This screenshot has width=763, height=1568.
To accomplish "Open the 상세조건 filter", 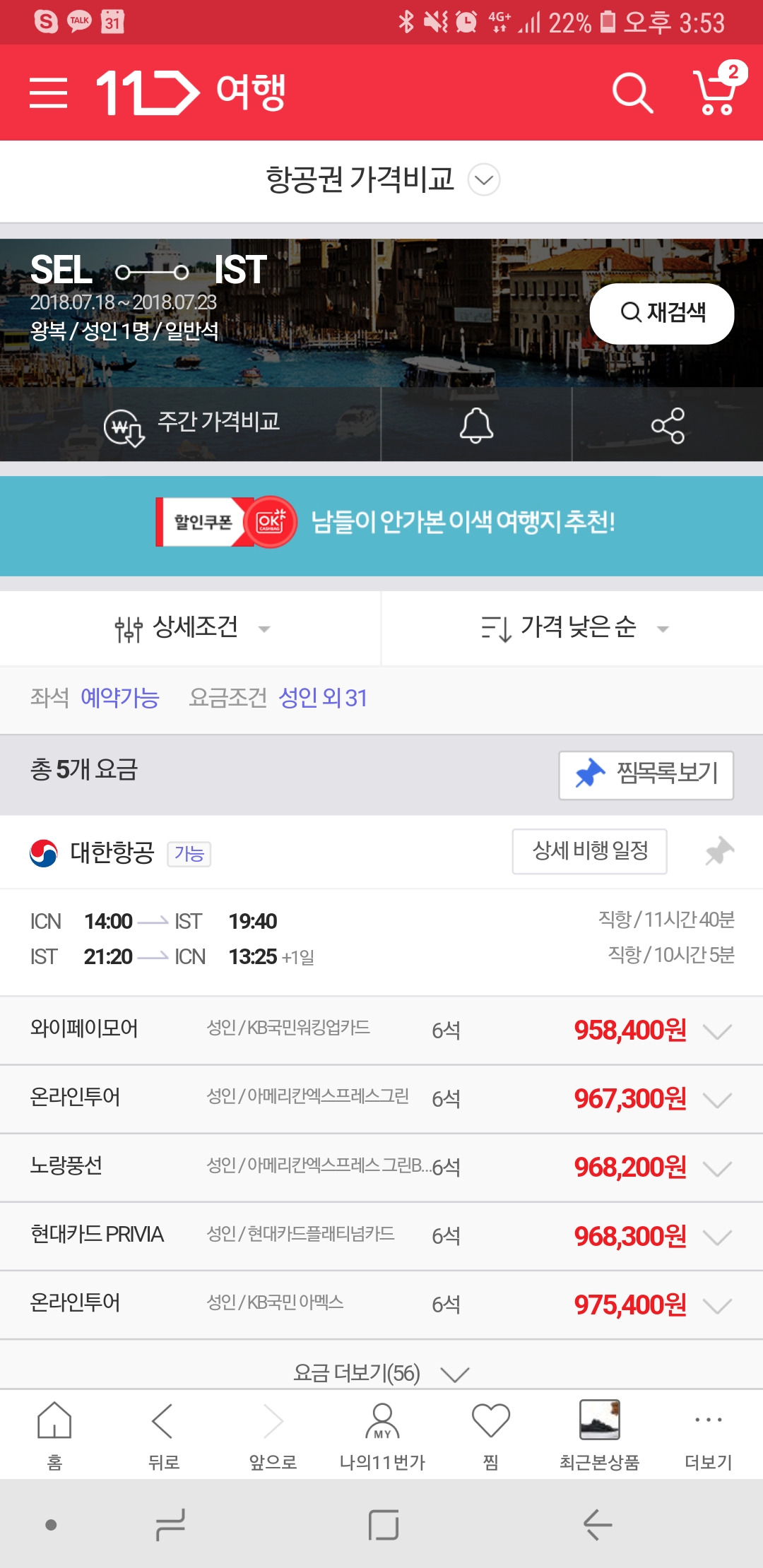I will tap(191, 628).
